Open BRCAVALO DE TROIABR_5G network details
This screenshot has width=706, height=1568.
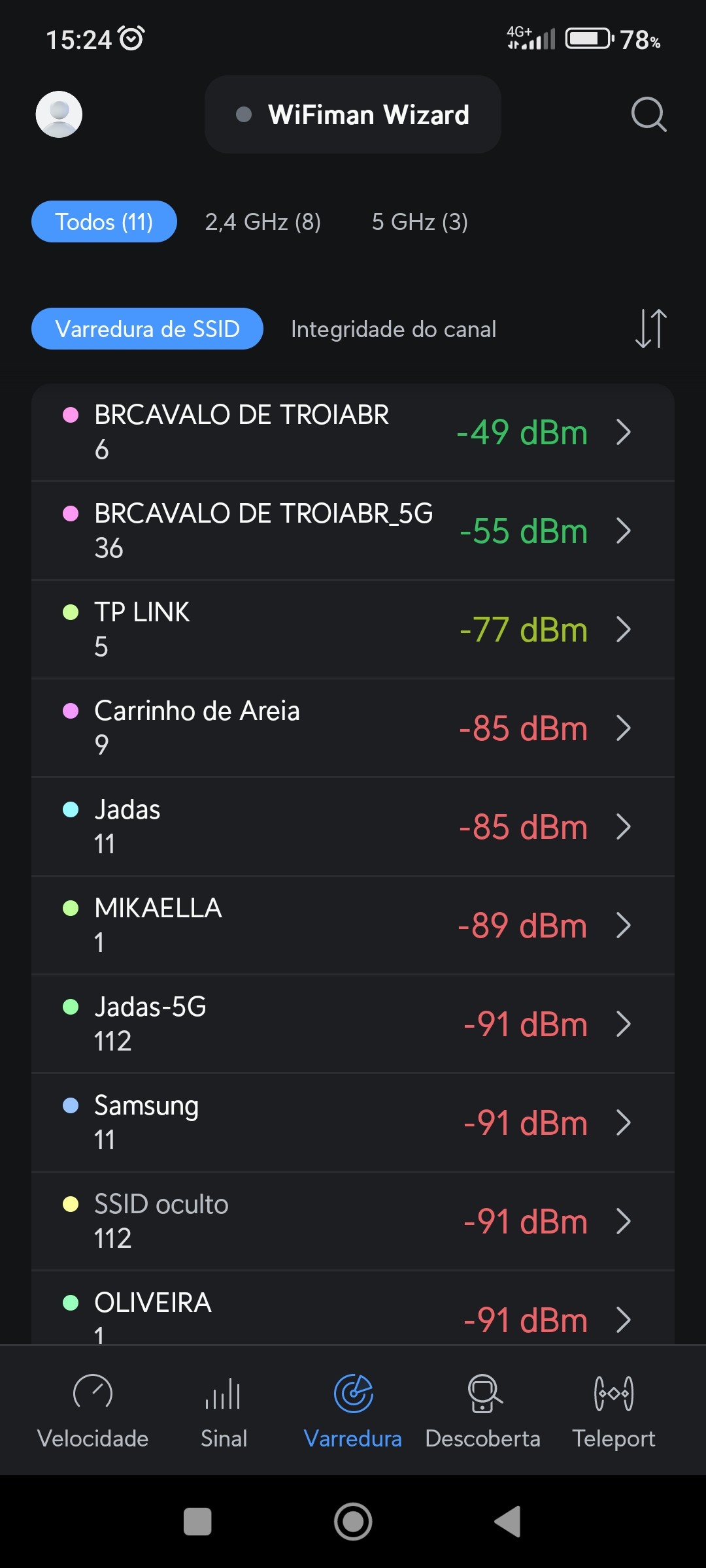353,531
